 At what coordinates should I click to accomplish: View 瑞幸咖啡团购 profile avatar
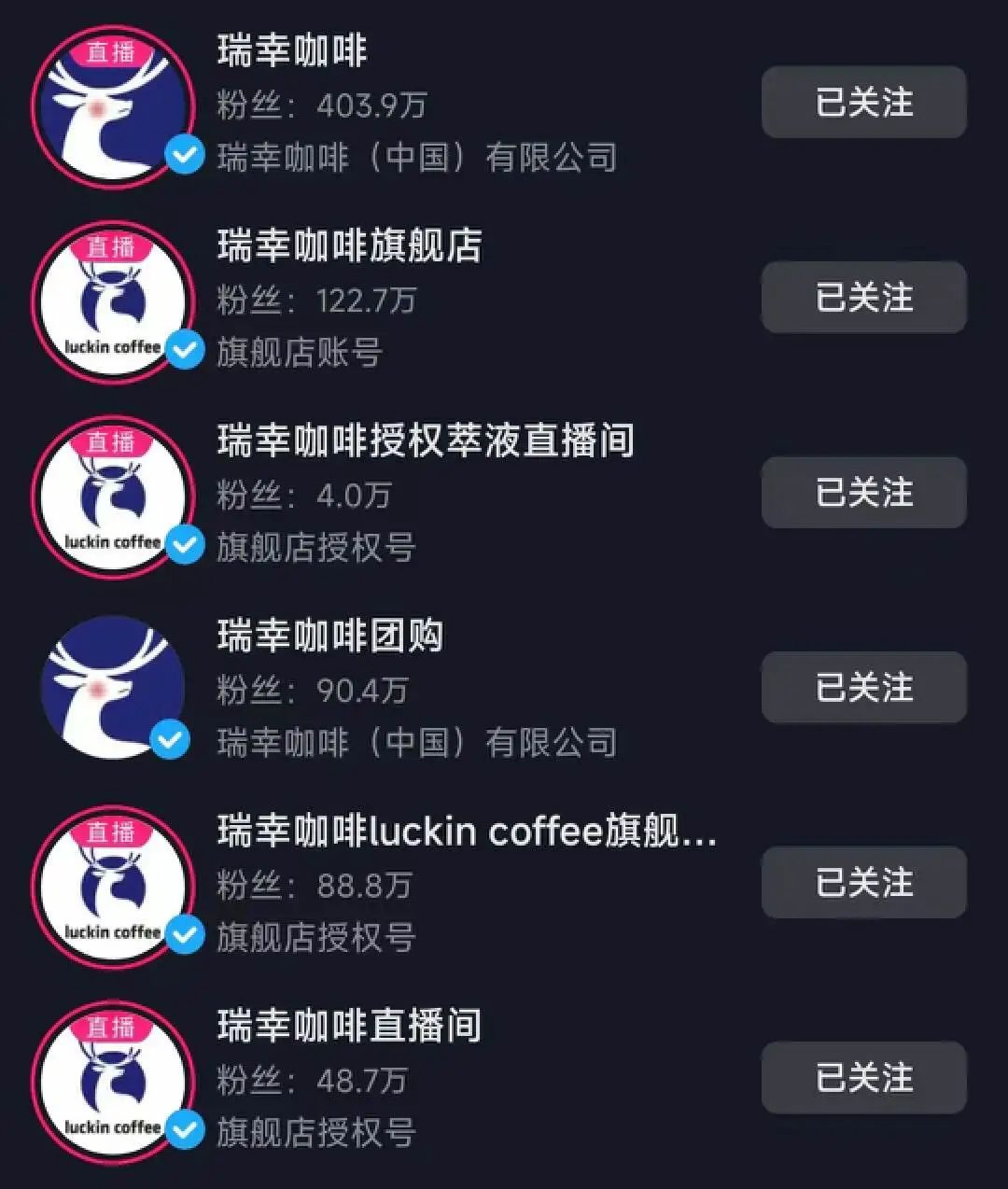click(113, 687)
